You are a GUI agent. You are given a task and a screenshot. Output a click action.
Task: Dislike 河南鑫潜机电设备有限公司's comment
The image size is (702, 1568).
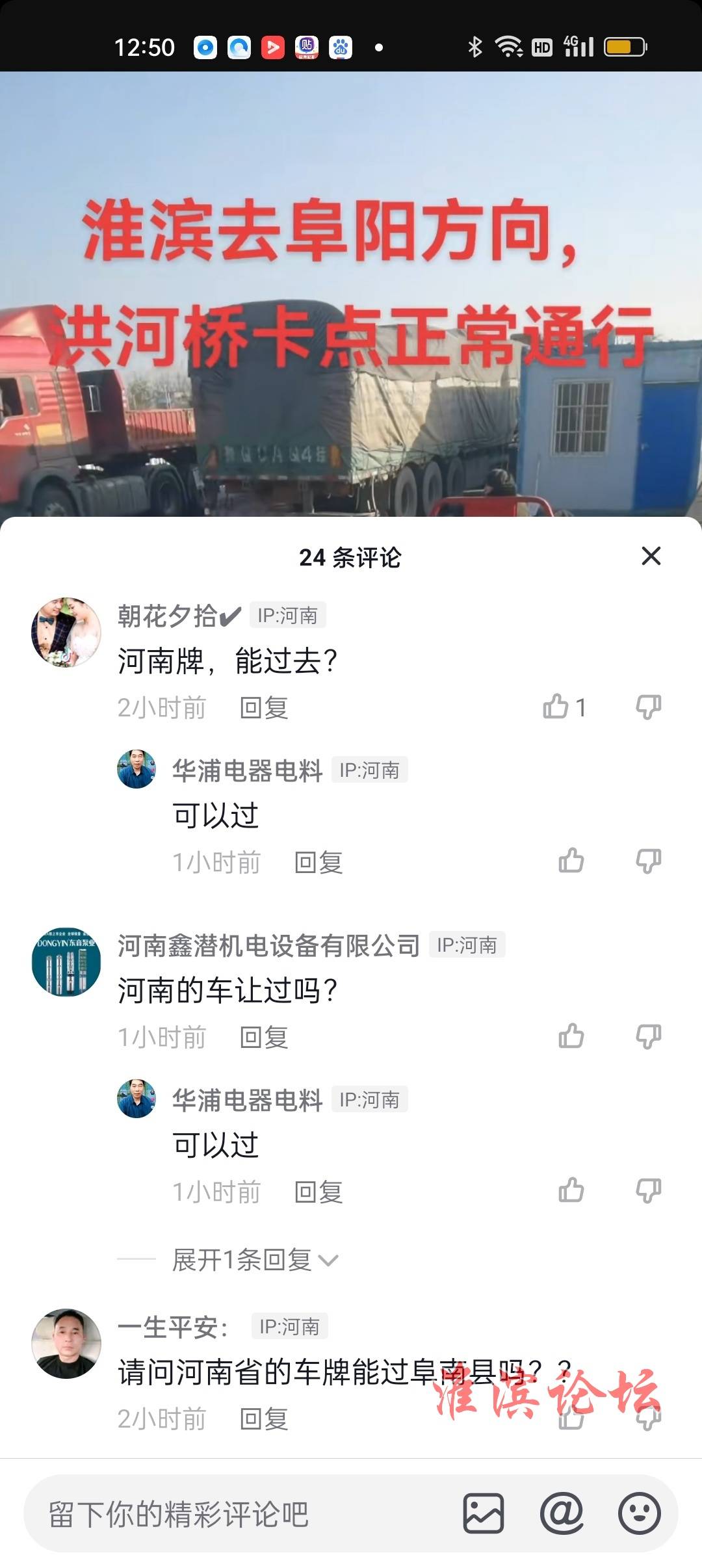tap(648, 1036)
